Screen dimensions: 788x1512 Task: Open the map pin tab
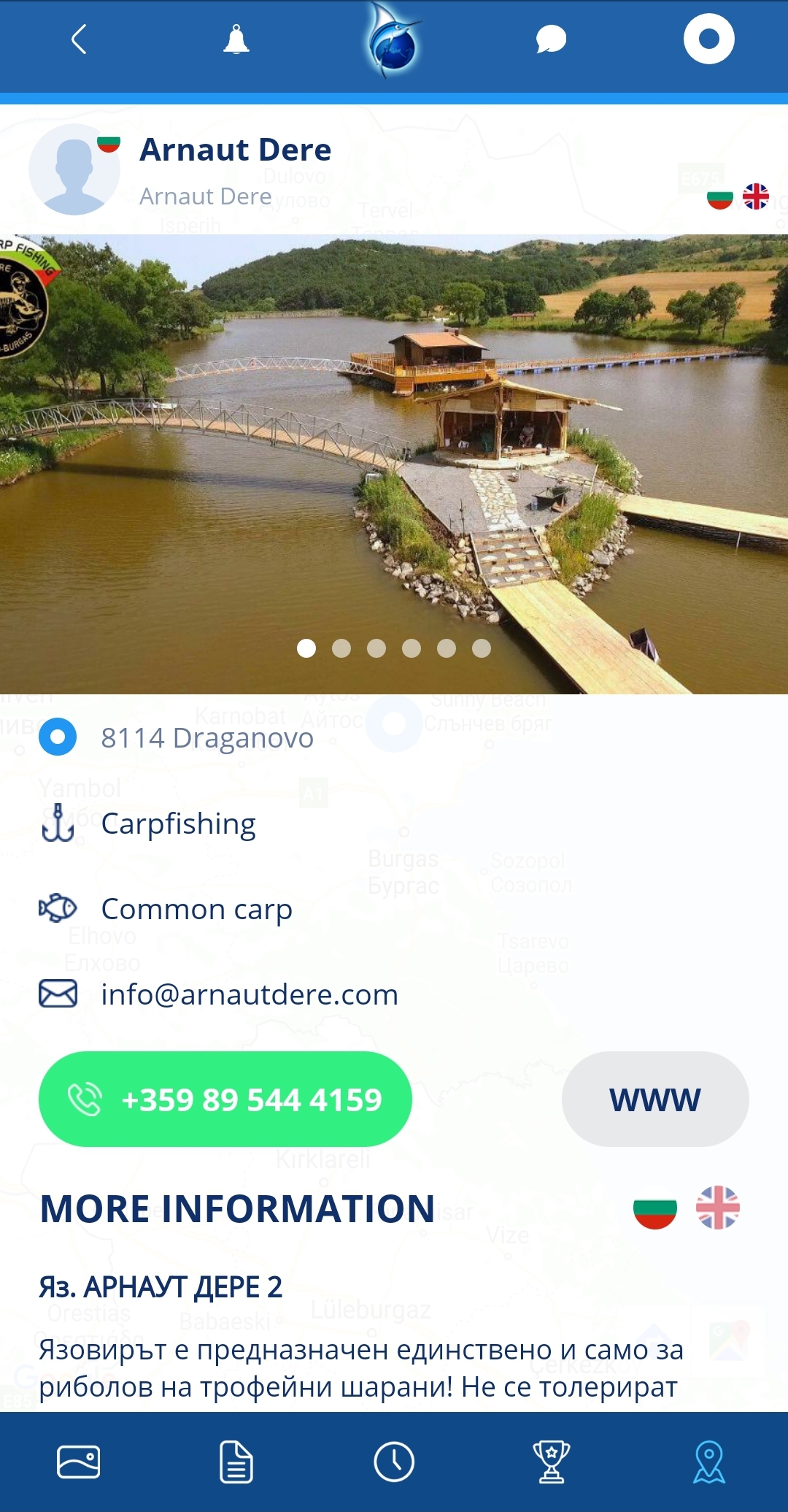708,1462
